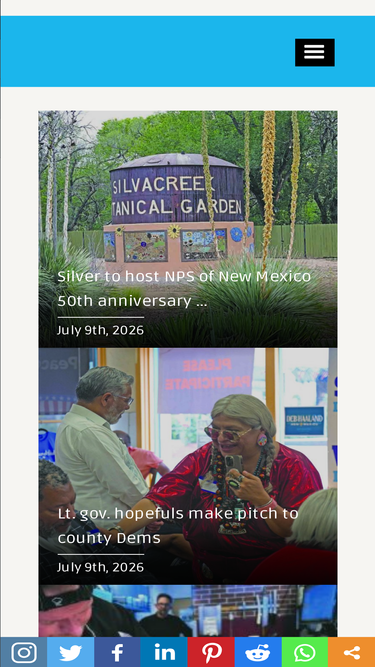Pin this page on Pinterest
Image resolution: width=375 pixels, height=667 pixels.
click(211, 652)
